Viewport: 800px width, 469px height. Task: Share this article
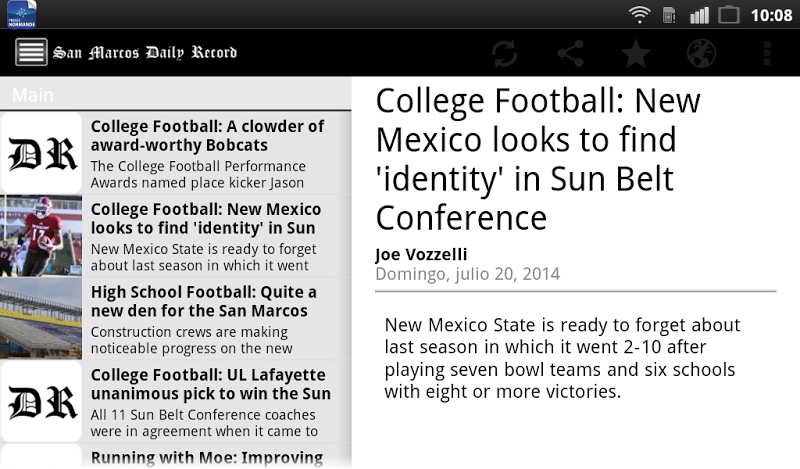570,53
